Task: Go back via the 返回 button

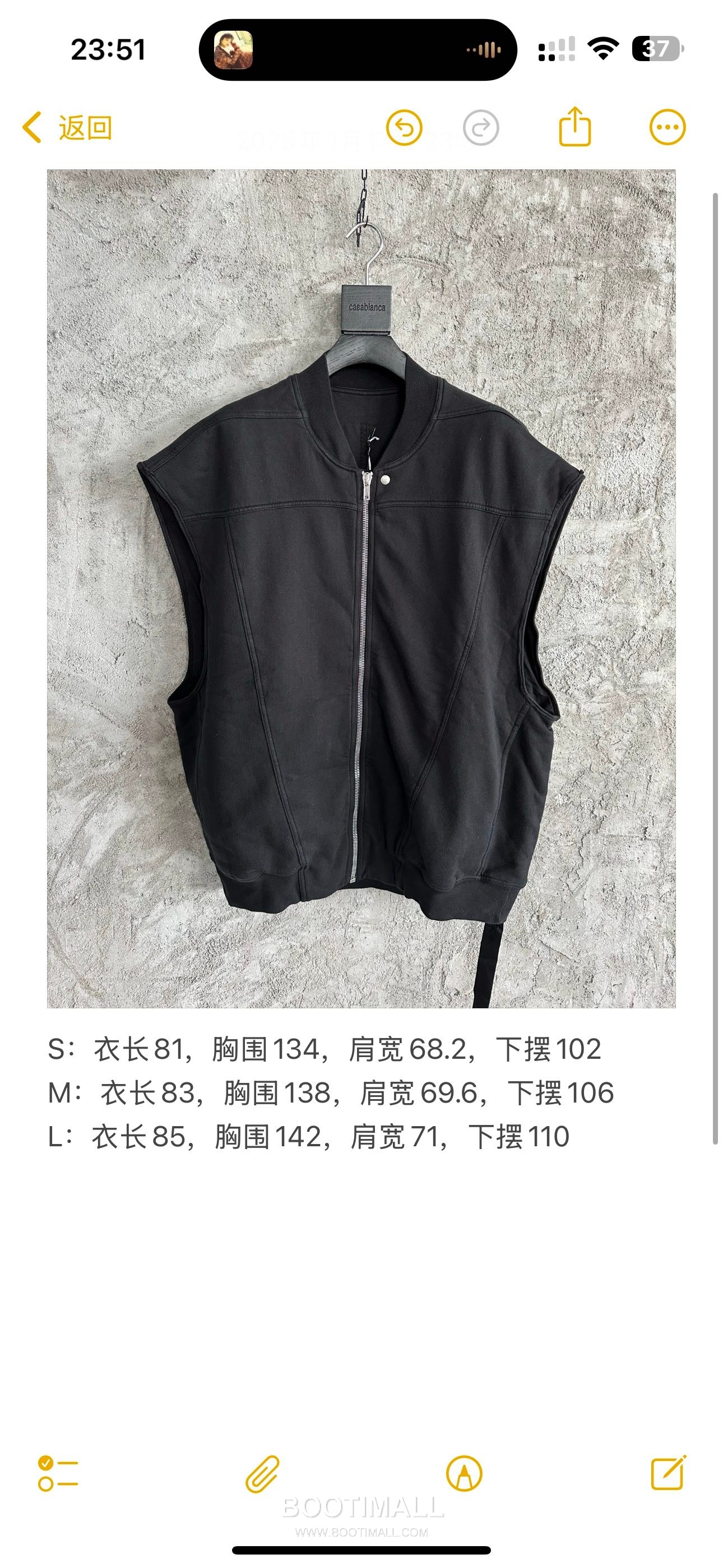Action: point(67,128)
